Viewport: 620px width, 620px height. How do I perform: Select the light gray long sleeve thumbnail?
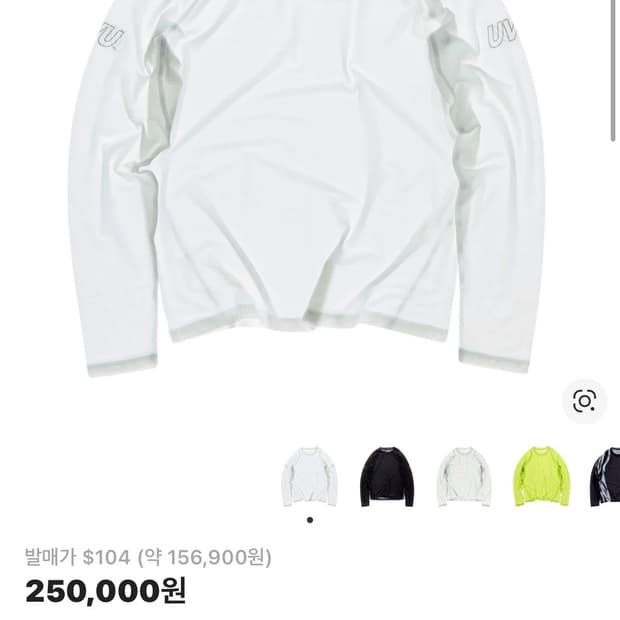pos(463,476)
